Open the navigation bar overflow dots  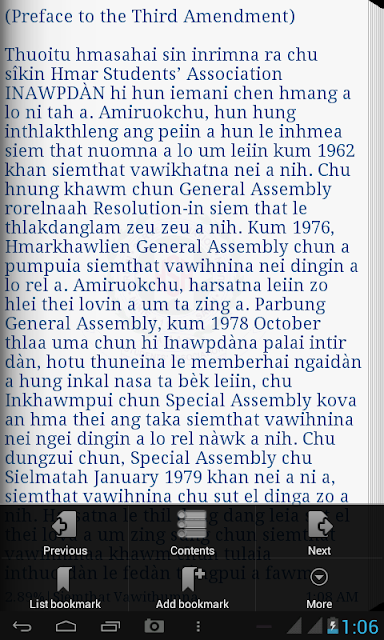(198, 626)
